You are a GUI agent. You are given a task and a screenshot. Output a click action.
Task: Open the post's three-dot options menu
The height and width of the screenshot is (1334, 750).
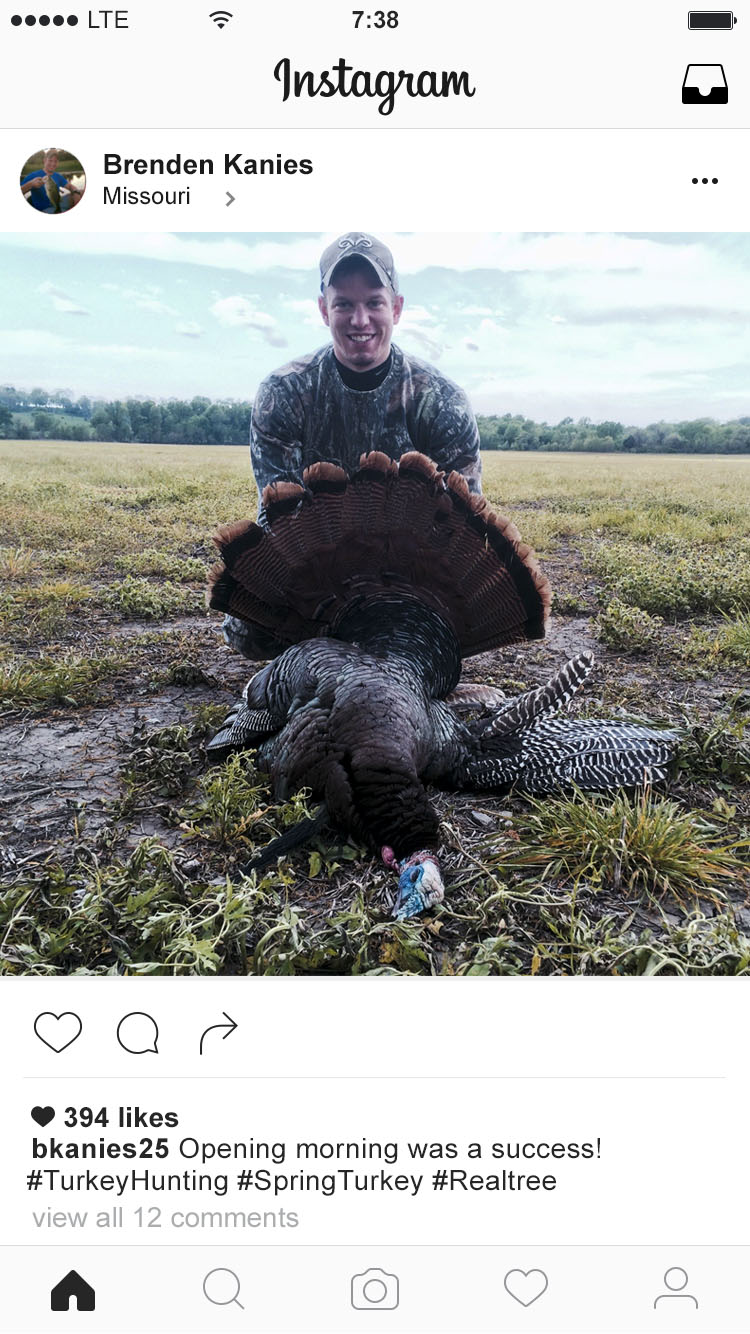pyautogui.click(x=705, y=181)
